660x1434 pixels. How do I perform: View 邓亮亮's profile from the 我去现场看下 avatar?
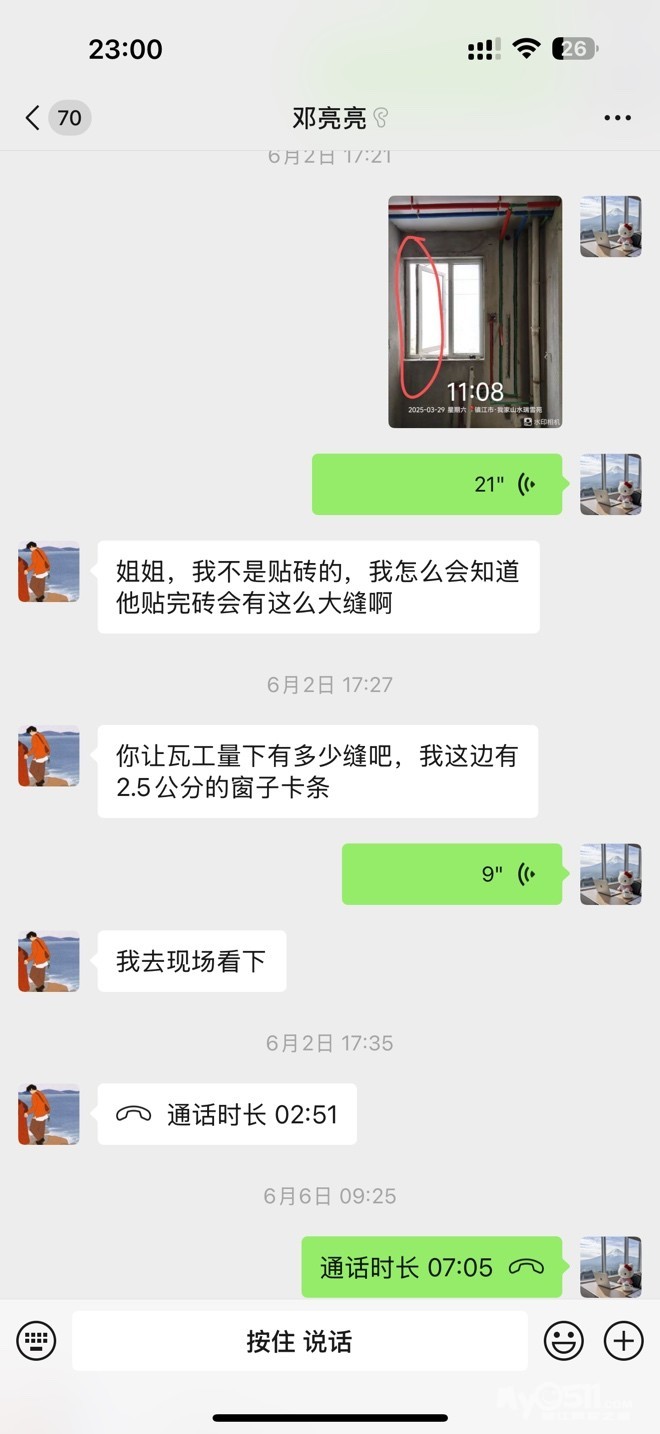48,961
